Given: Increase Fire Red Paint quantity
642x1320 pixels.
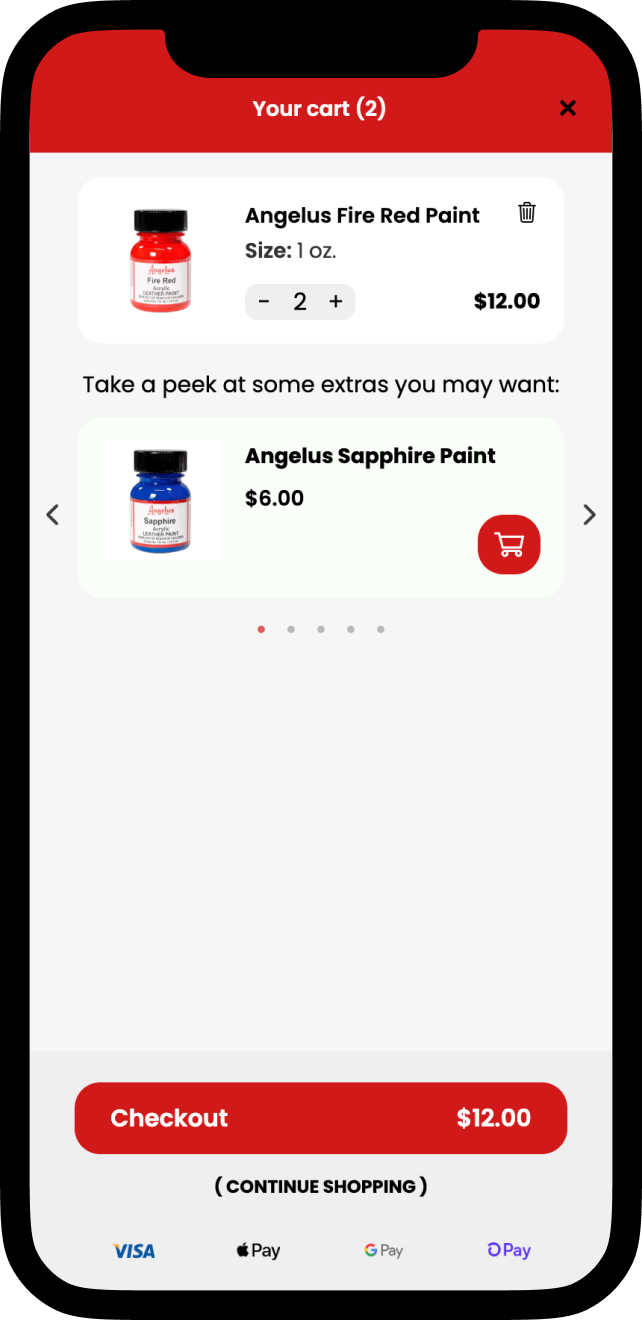Looking at the screenshot, I should coord(336,301).
